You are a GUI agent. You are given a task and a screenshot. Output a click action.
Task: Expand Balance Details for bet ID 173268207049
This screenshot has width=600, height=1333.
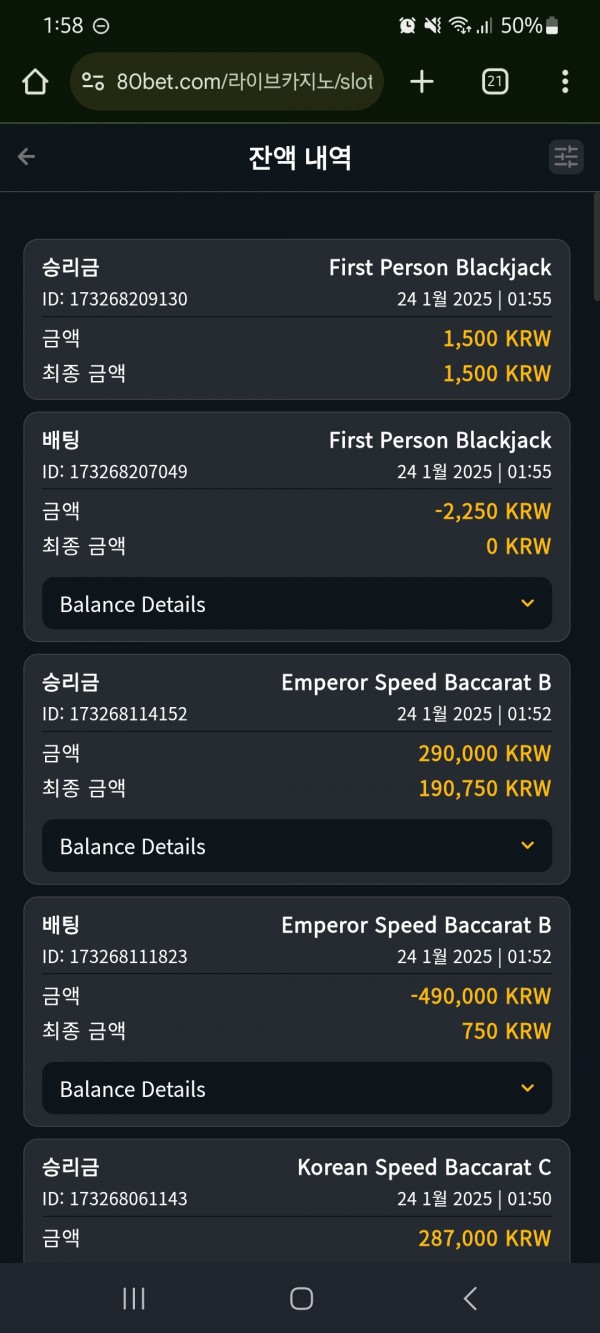297,604
